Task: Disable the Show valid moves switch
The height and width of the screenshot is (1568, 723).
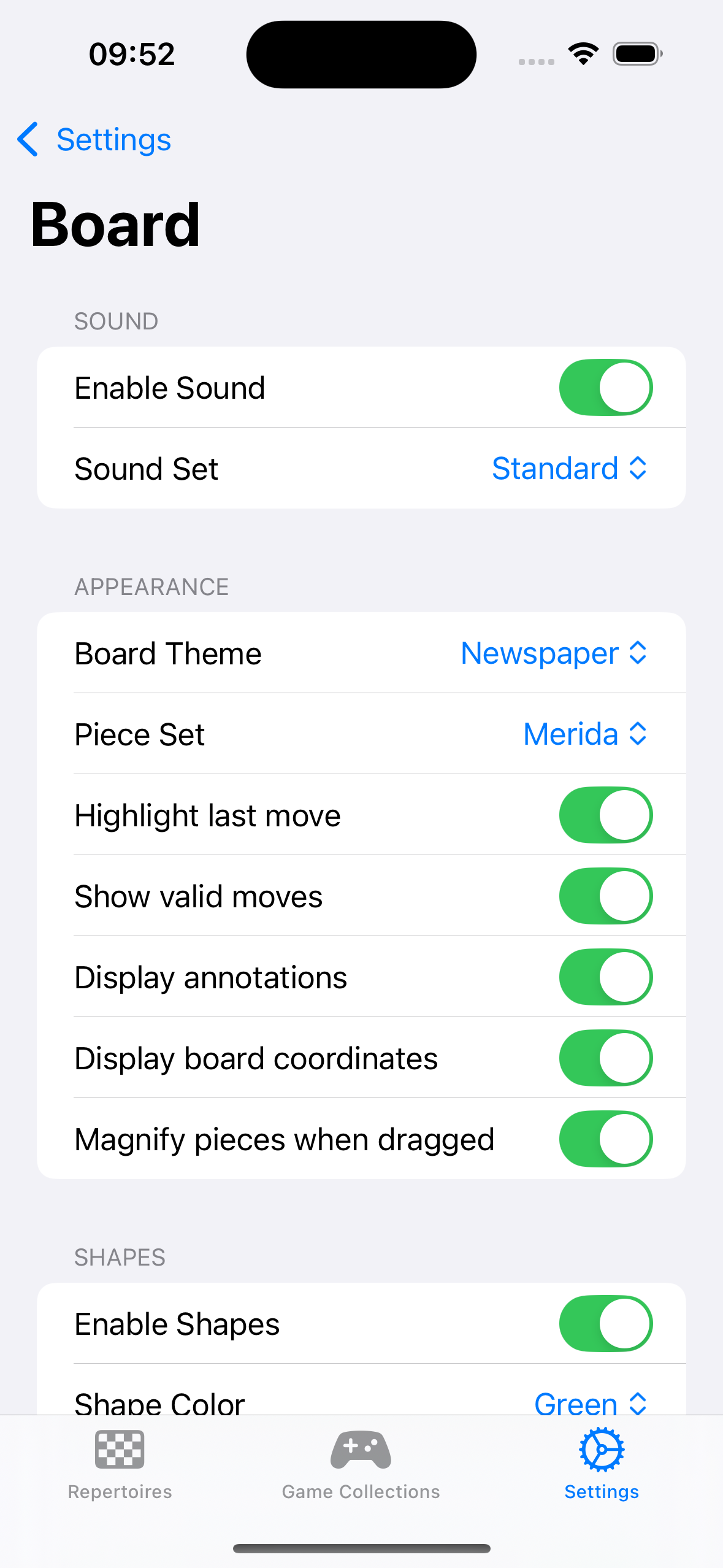Action: pos(605,896)
